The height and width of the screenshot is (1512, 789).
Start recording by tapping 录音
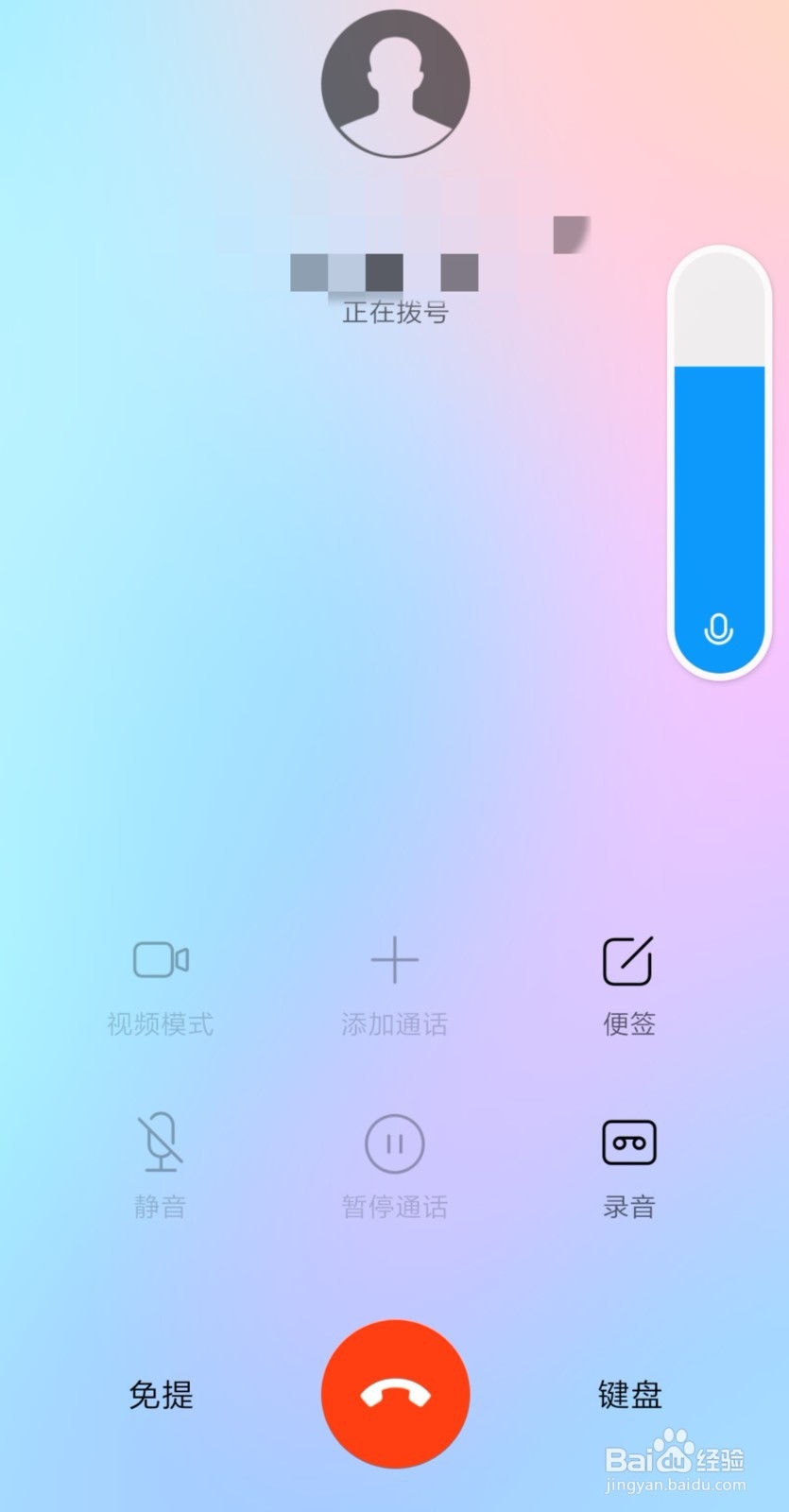click(628, 1164)
